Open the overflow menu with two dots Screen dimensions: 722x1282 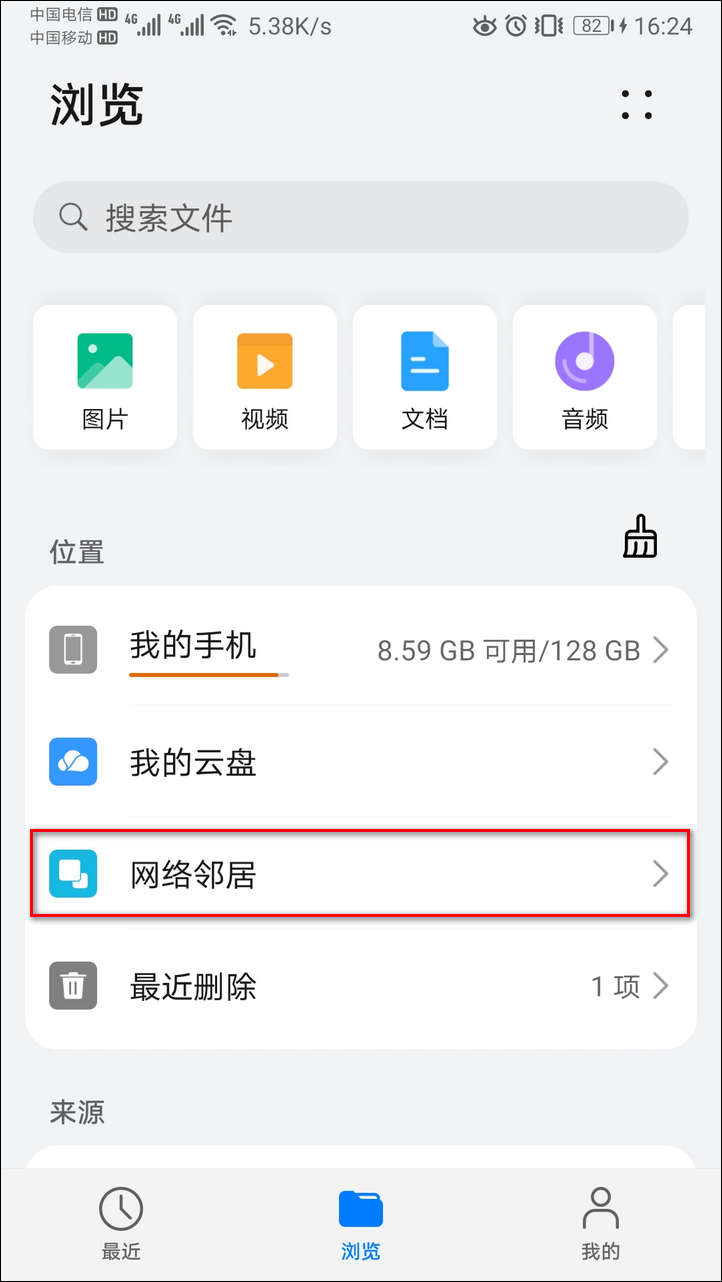pyautogui.click(x=637, y=105)
